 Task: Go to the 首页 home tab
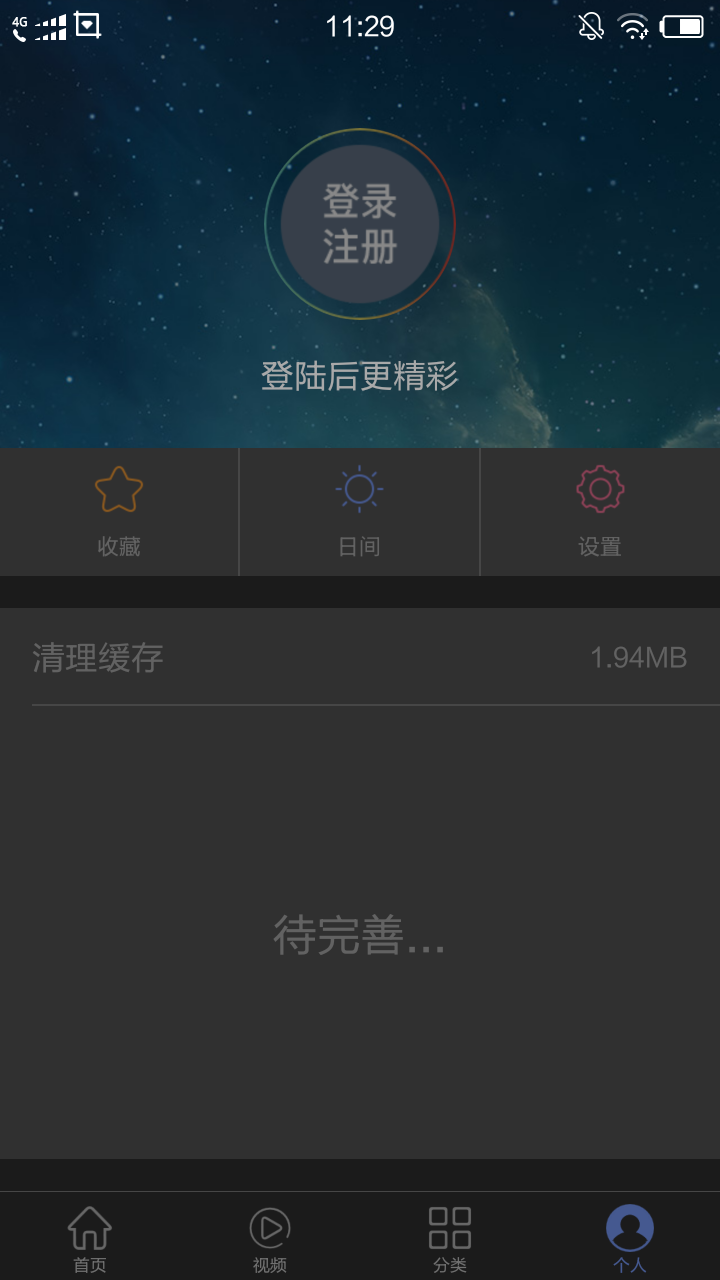point(90,1238)
